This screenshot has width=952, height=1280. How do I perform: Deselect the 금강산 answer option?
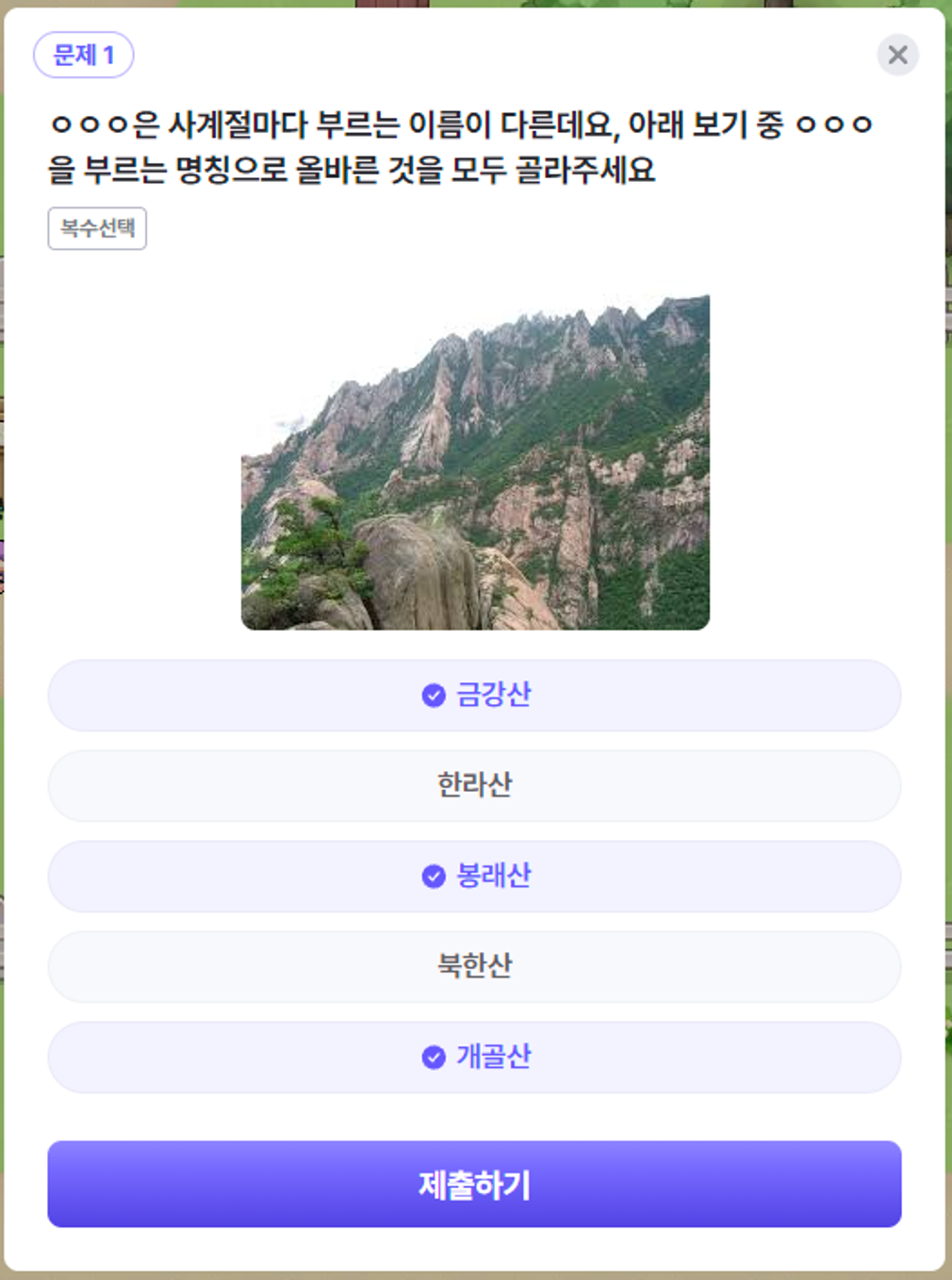click(x=474, y=696)
